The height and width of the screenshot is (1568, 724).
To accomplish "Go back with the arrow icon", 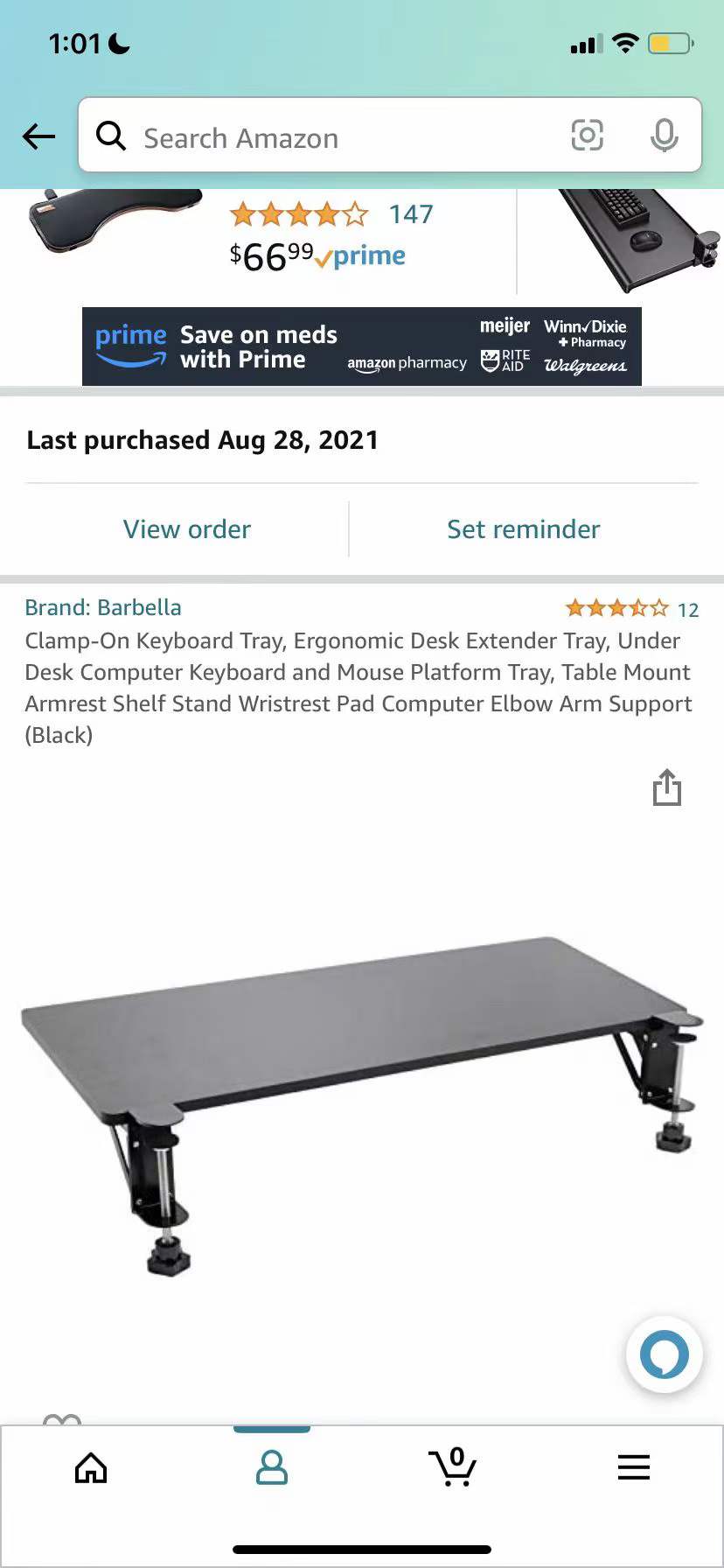I will tap(38, 136).
